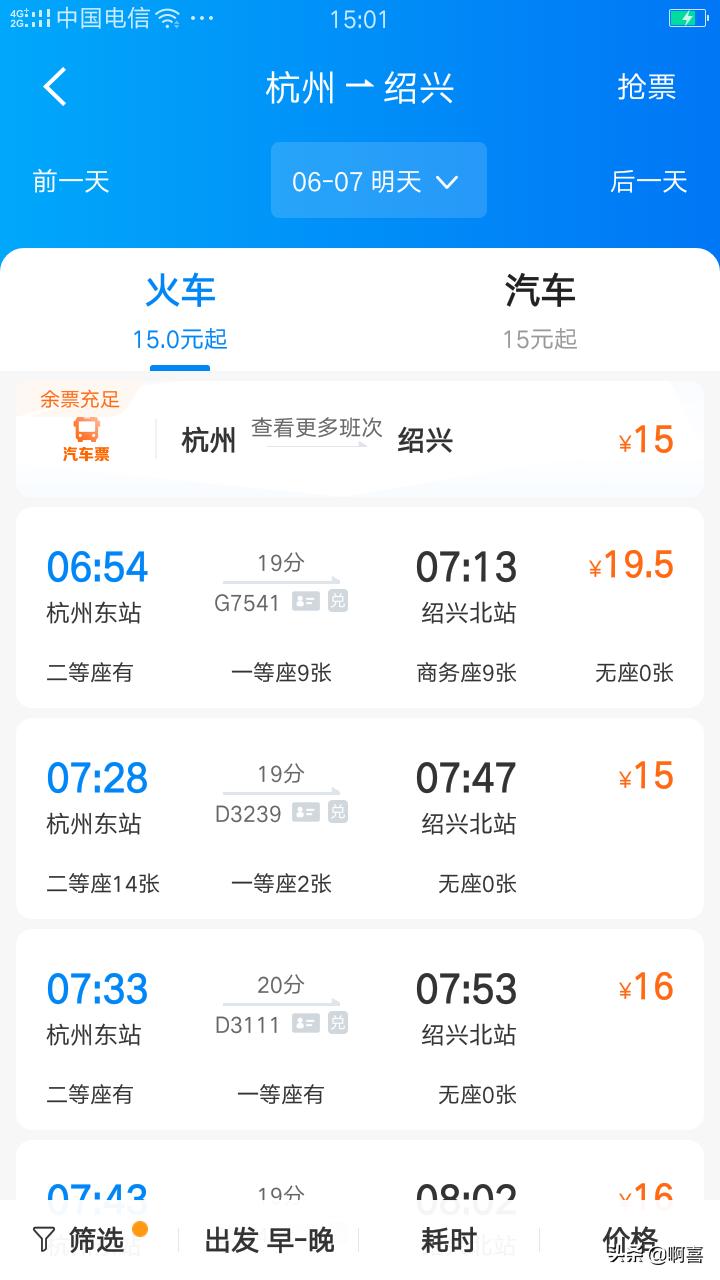Viewport: 720px width, 1280px height.
Task: Open the 06-07 明天 date picker
Action: pyautogui.click(x=378, y=180)
